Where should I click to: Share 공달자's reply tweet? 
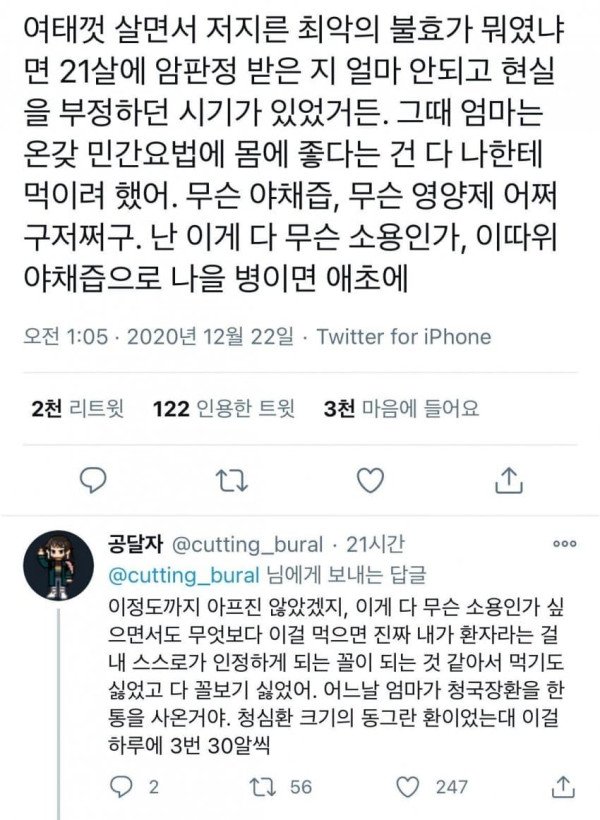tap(562, 786)
